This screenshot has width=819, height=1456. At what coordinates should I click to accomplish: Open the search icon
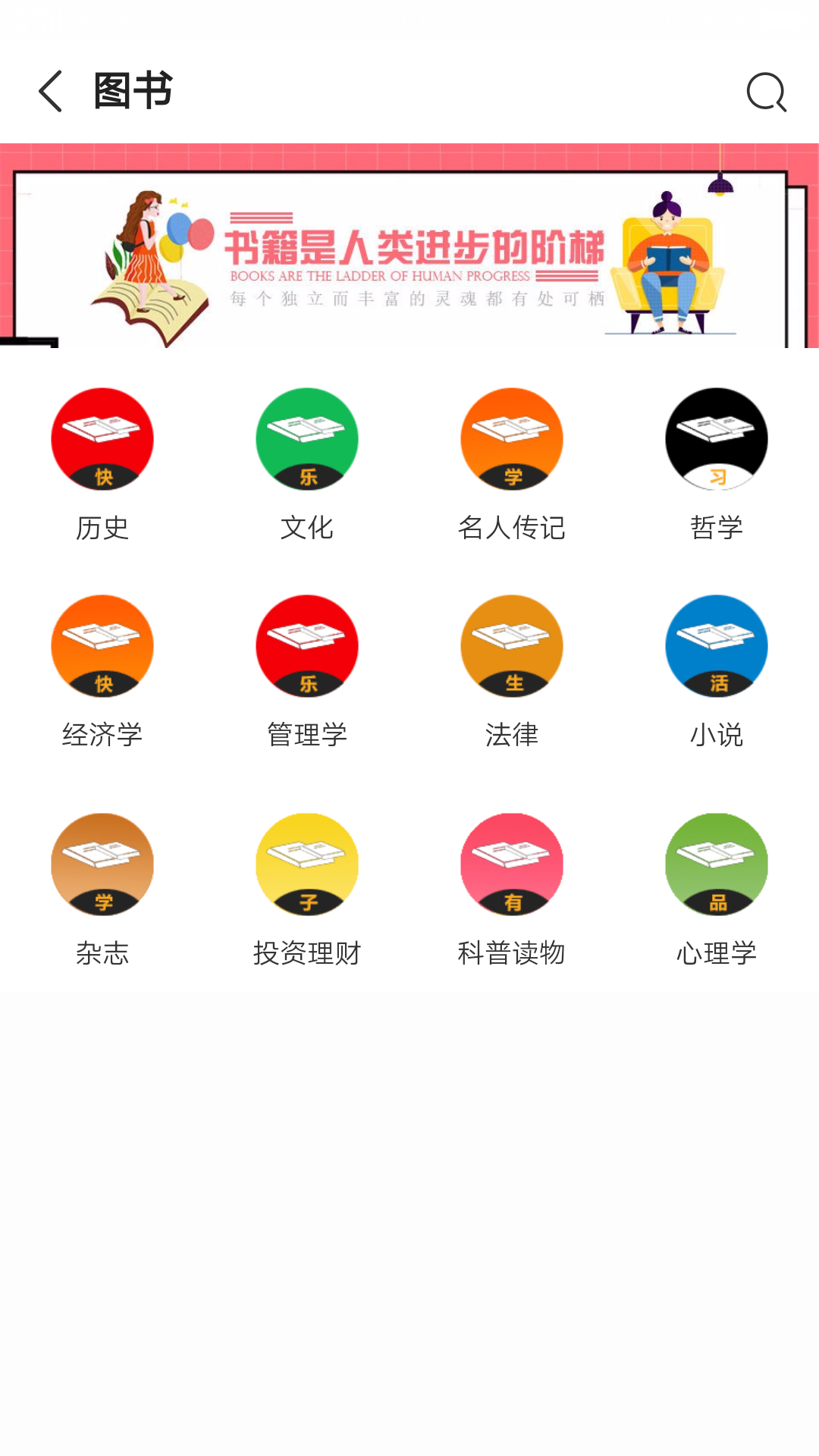coord(766,93)
